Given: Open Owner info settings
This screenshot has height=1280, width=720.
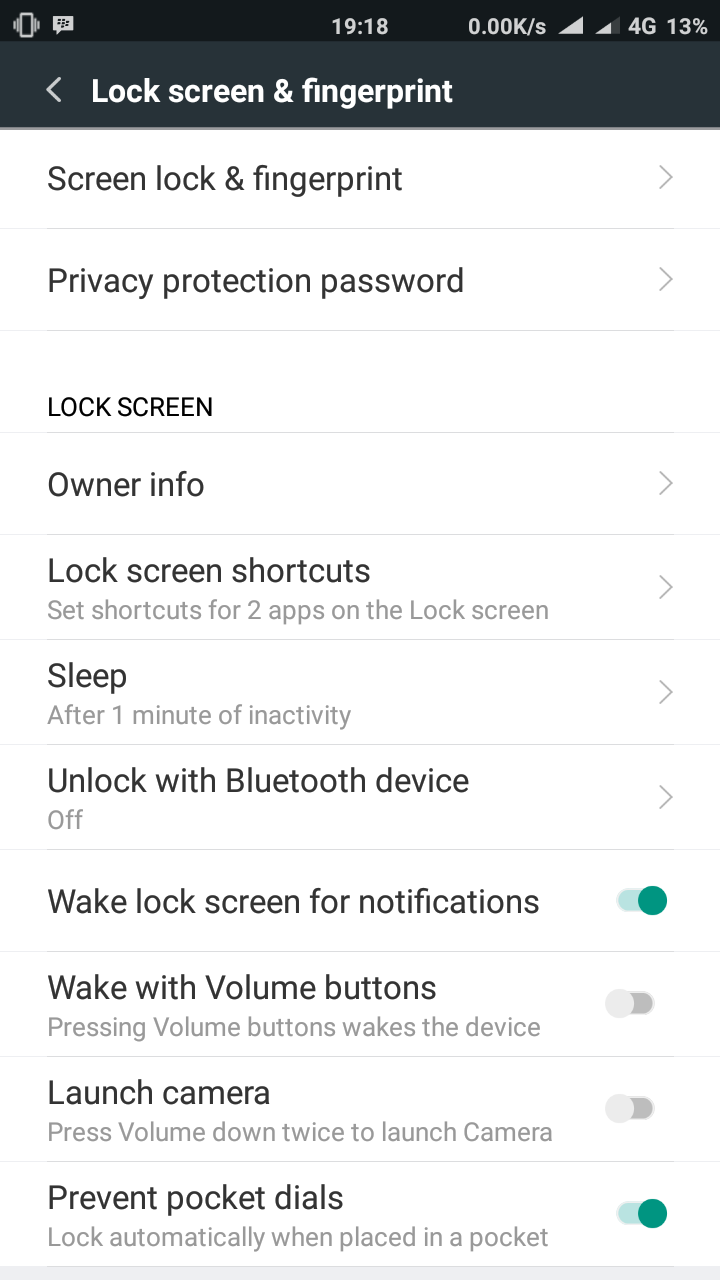Looking at the screenshot, I should click(360, 484).
